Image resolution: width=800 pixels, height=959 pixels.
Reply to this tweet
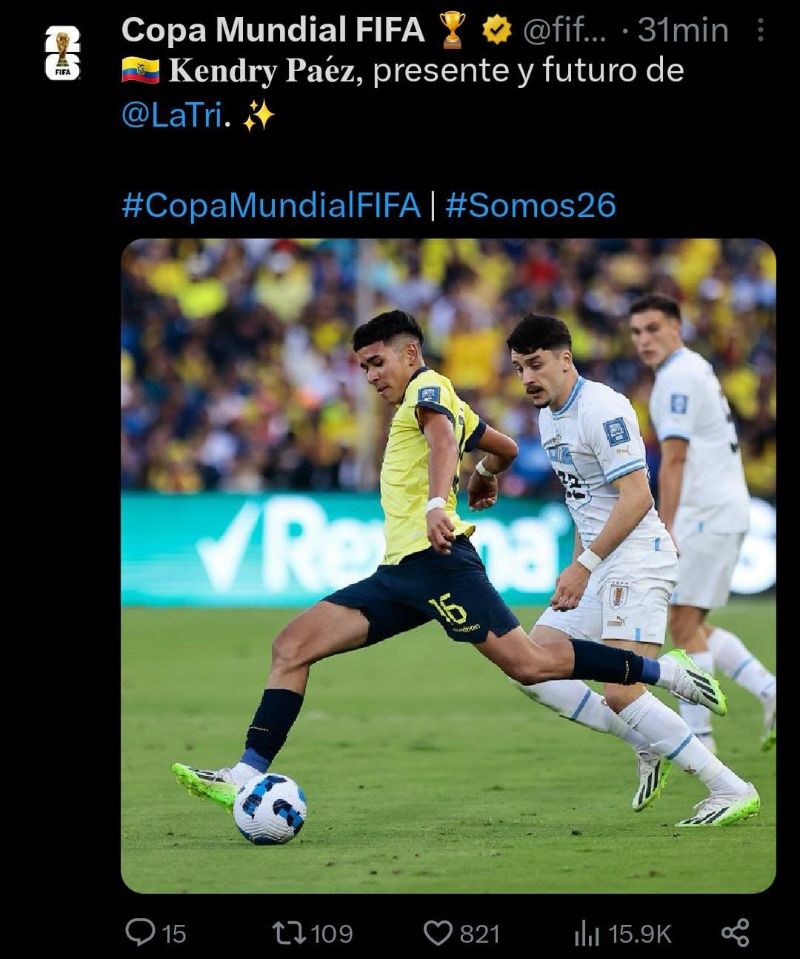click(x=141, y=933)
